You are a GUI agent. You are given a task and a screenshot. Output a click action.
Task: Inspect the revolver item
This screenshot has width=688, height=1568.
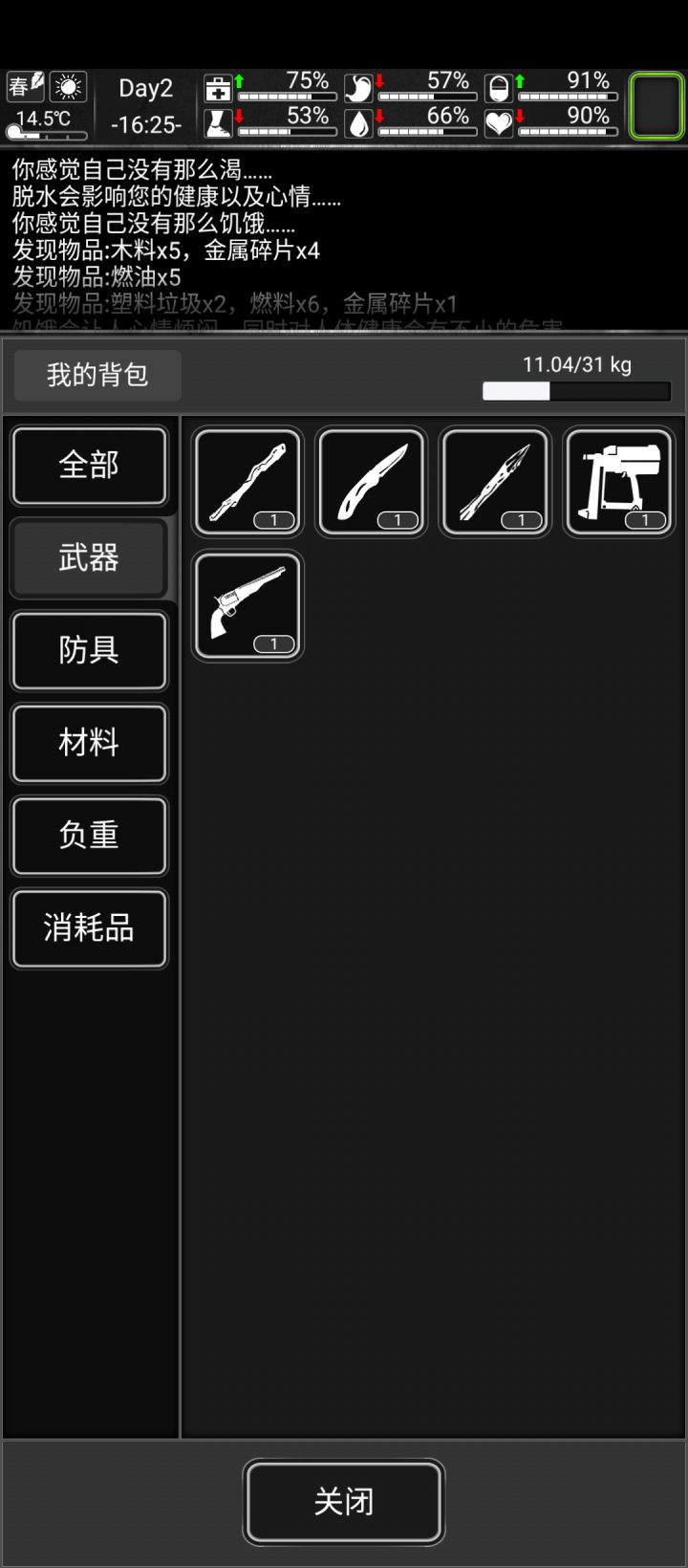point(247,605)
